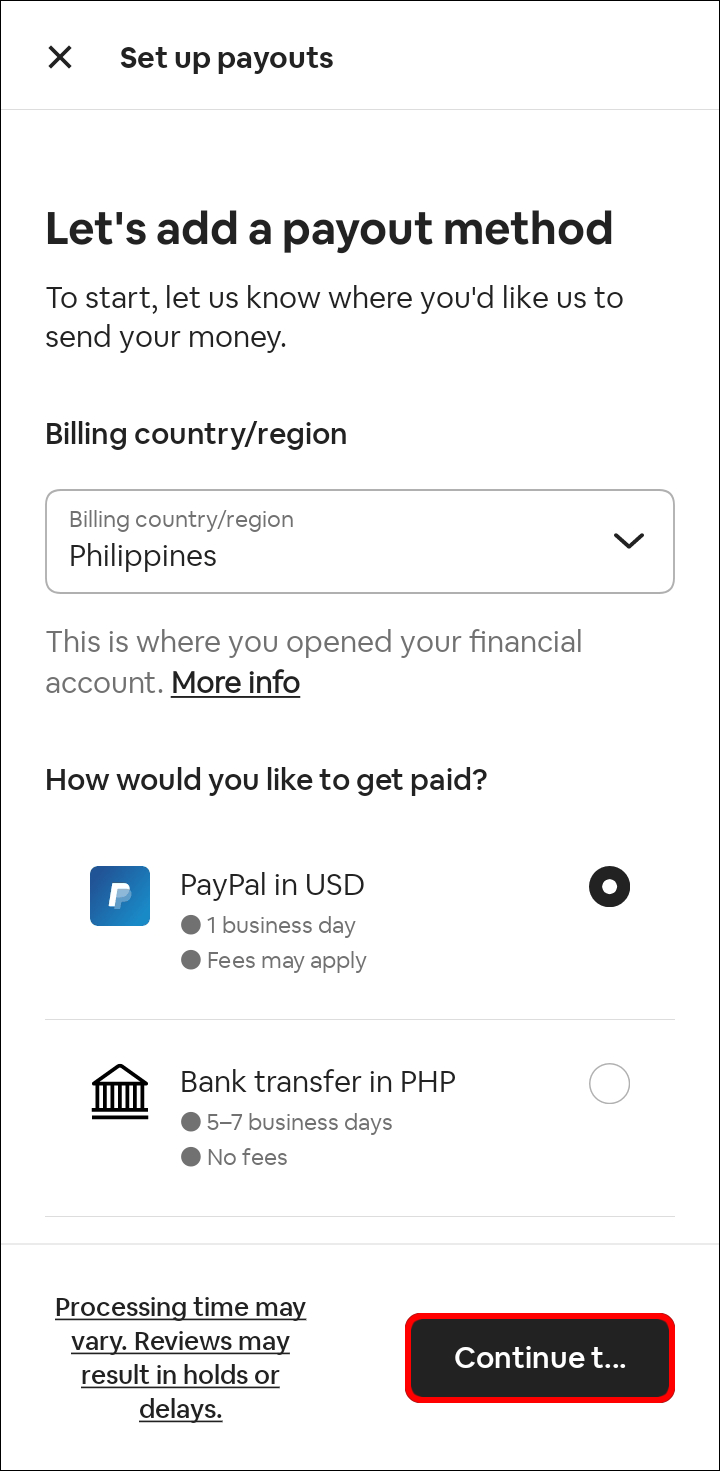Click the status dot beside "1 business day"
This screenshot has height=1471, width=720.
(x=190, y=925)
